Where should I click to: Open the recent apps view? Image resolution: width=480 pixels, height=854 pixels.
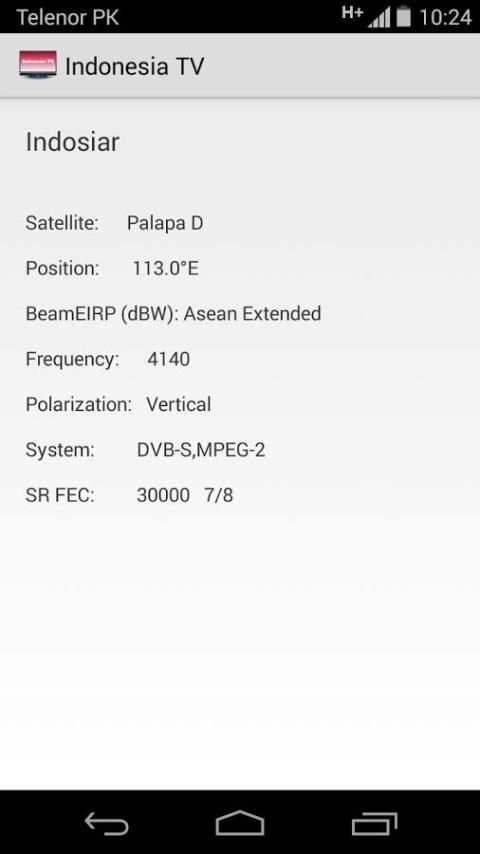[374, 823]
